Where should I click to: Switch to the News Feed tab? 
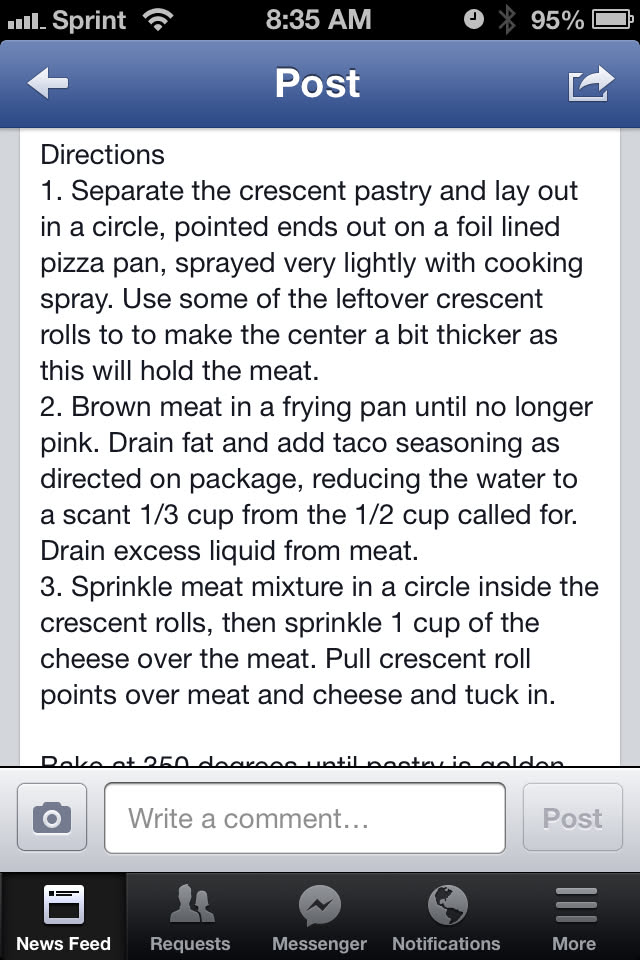pos(63,917)
